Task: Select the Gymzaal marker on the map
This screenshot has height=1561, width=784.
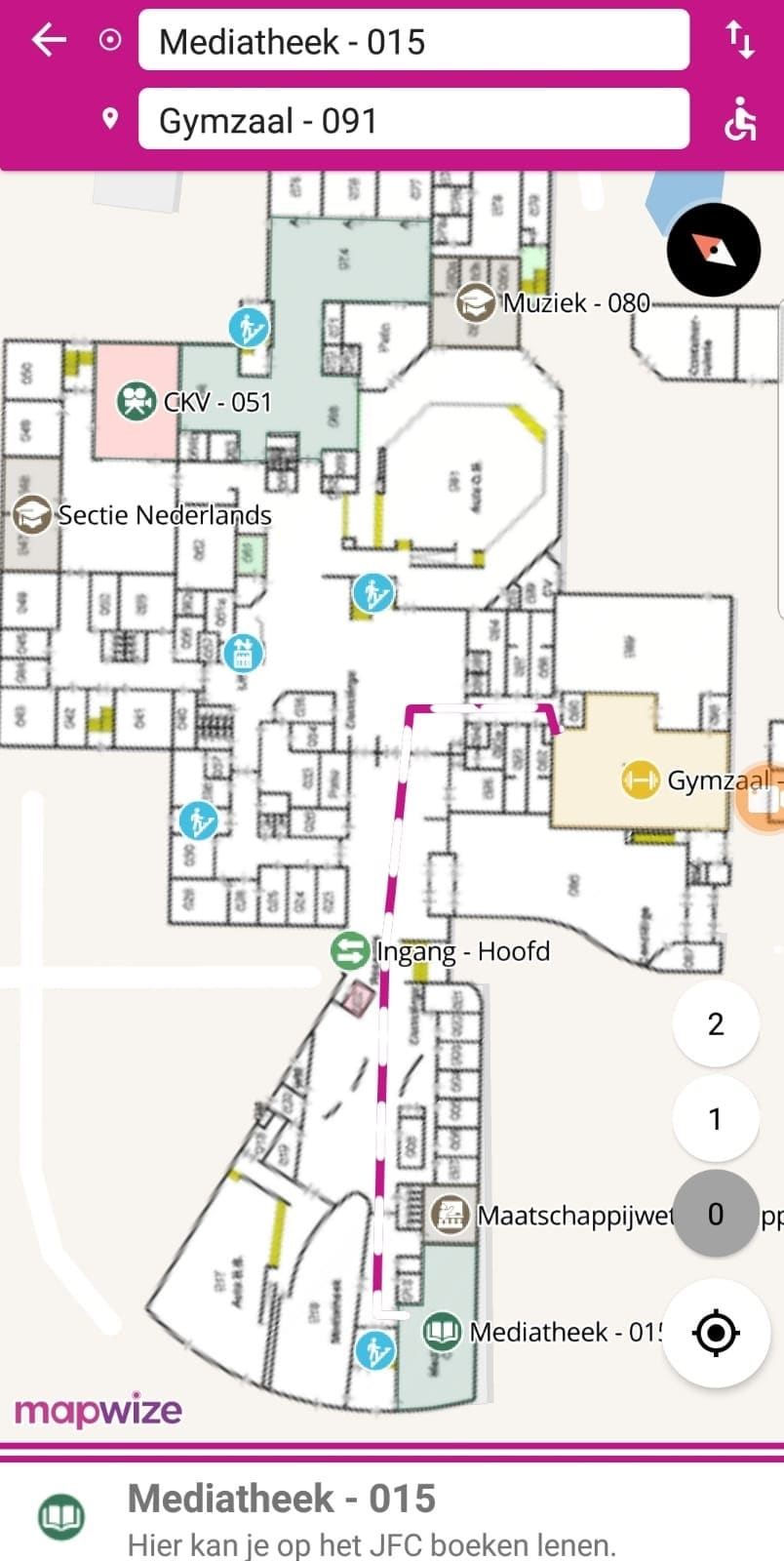Action: click(640, 780)
